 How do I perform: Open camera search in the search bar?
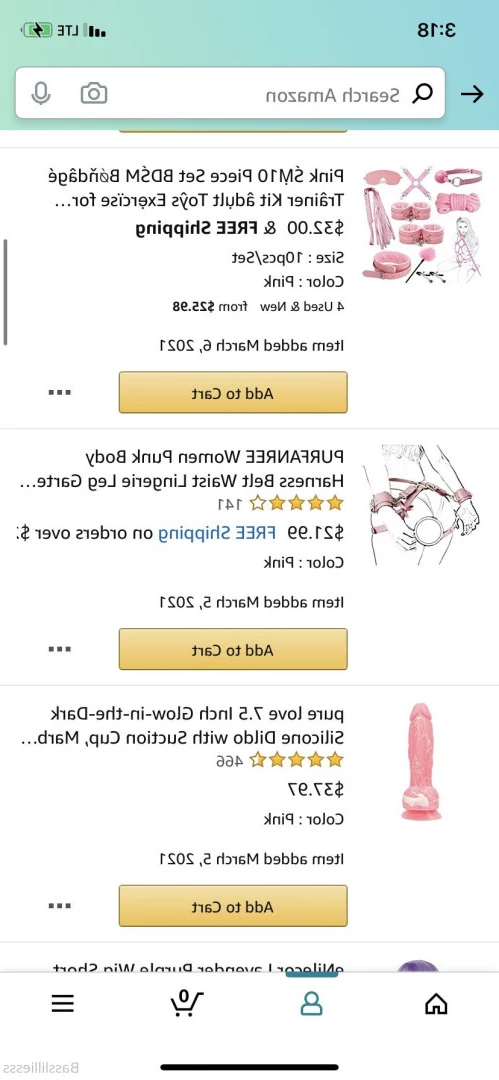pos(94,93)
